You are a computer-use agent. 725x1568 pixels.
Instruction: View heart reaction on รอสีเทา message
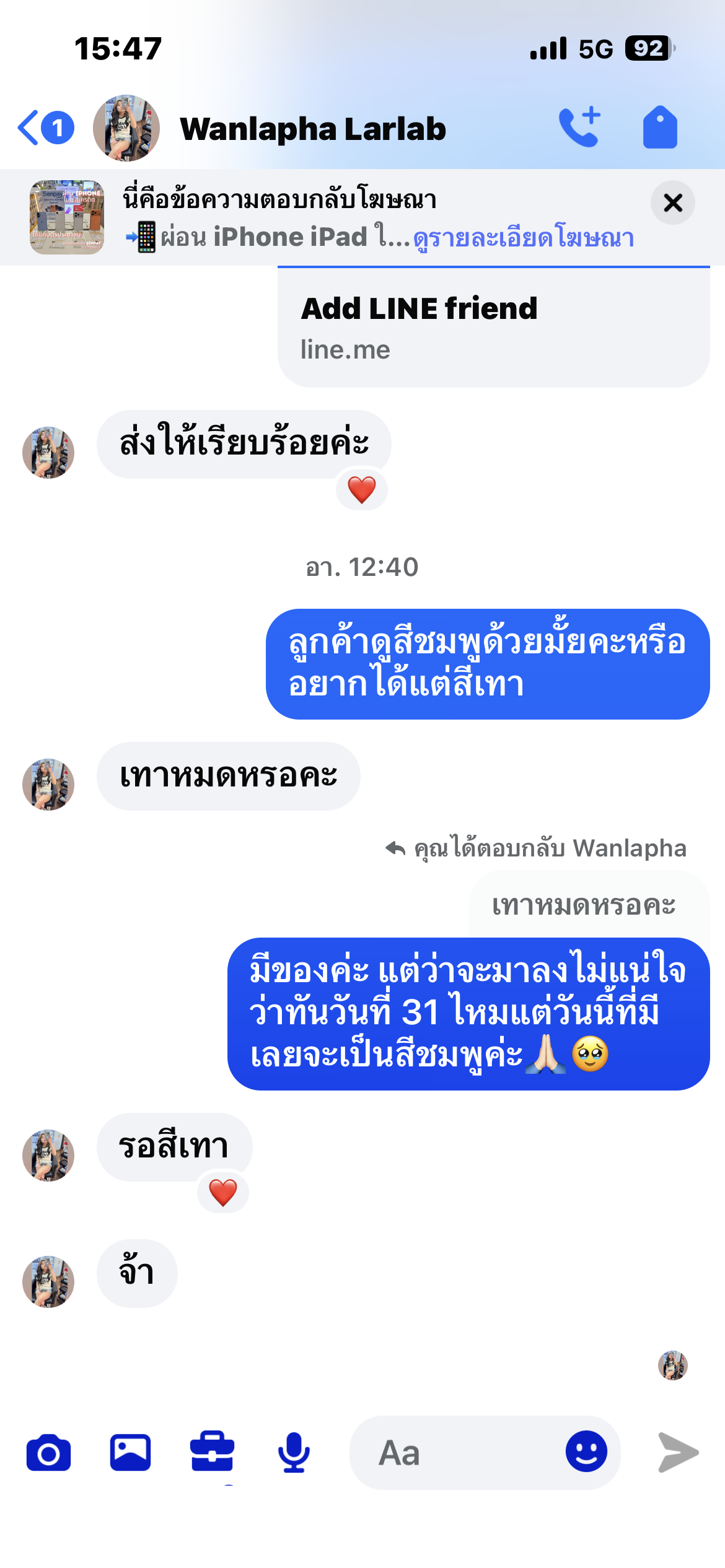pos(223,1193)
